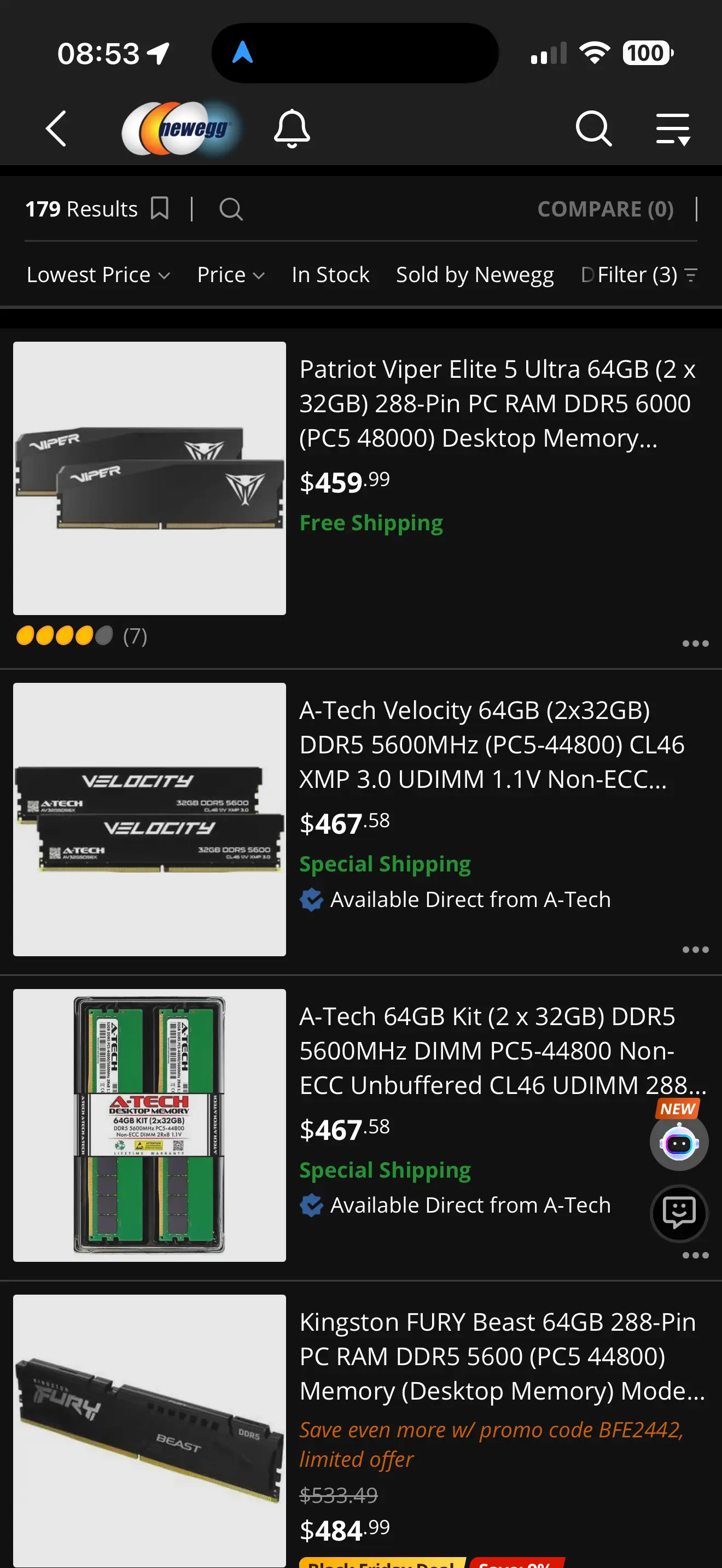
Task: Launch the NEW AI assistant bot
Action: [678, 1142]
